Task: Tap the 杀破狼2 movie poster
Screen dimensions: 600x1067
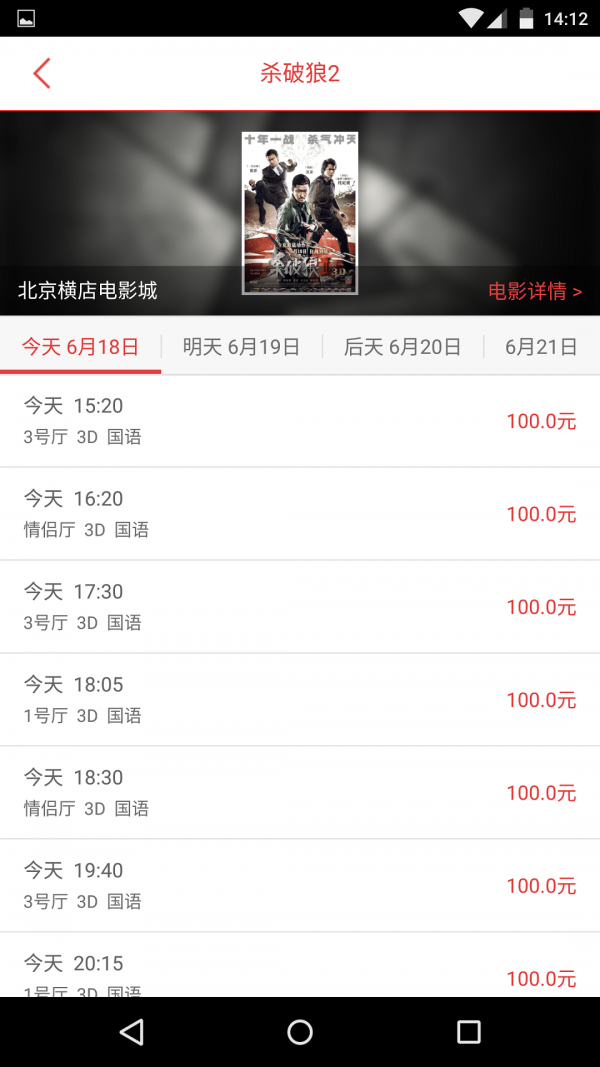Action: click(300, 213)
